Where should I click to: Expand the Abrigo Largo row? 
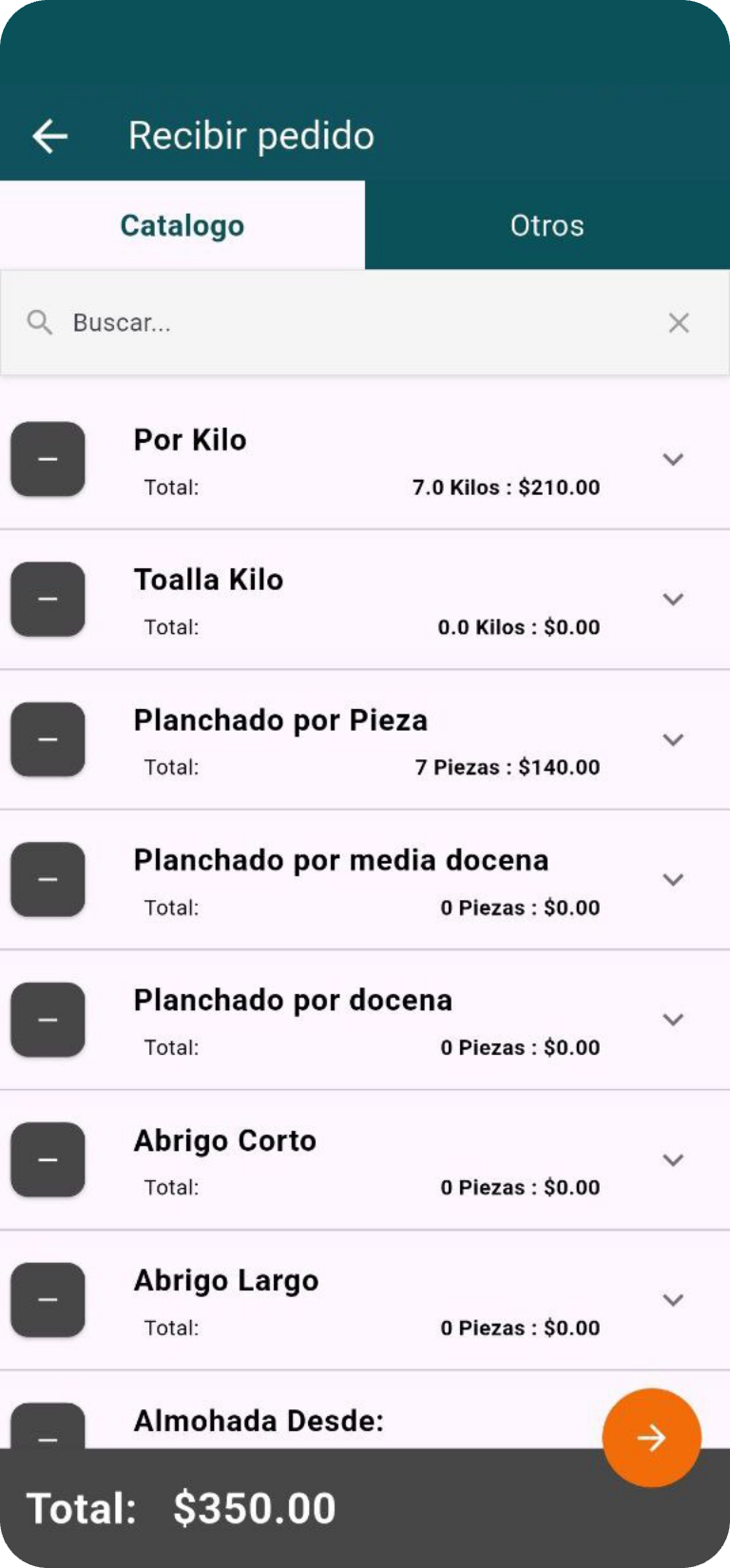[673, 1300]
